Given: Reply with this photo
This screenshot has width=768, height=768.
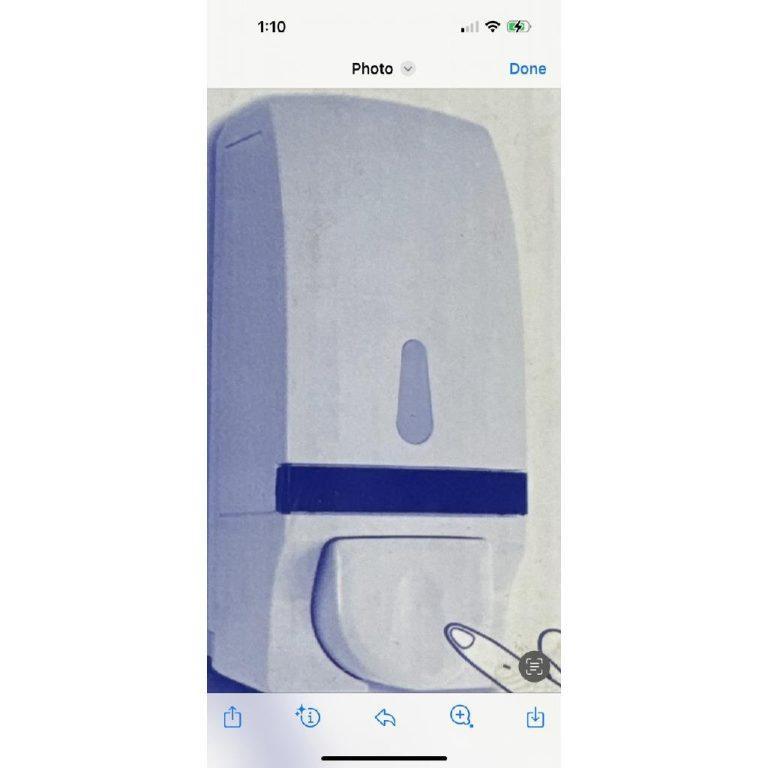Looking at the screenshot, I should tap(385, 718).
